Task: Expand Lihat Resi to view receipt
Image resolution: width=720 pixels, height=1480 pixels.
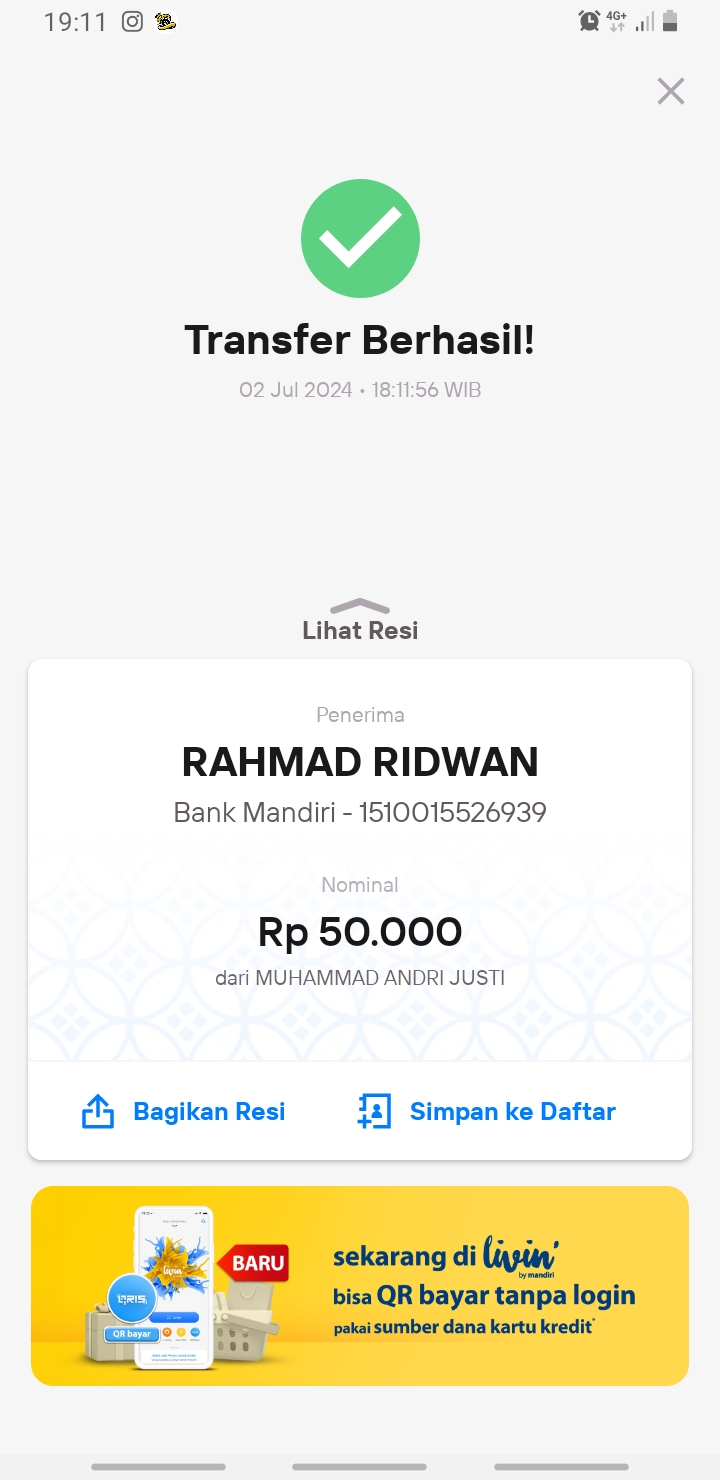Action: click(x=360, y=620)
